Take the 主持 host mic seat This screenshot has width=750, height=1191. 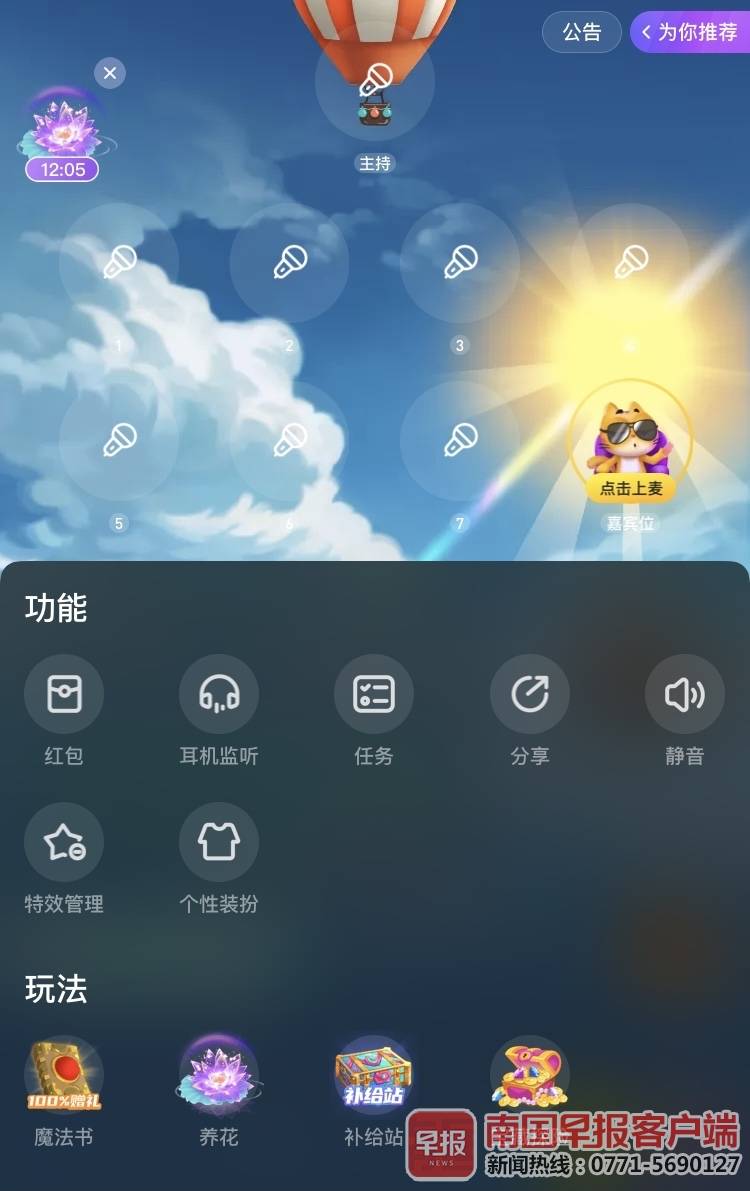(375, 82)
